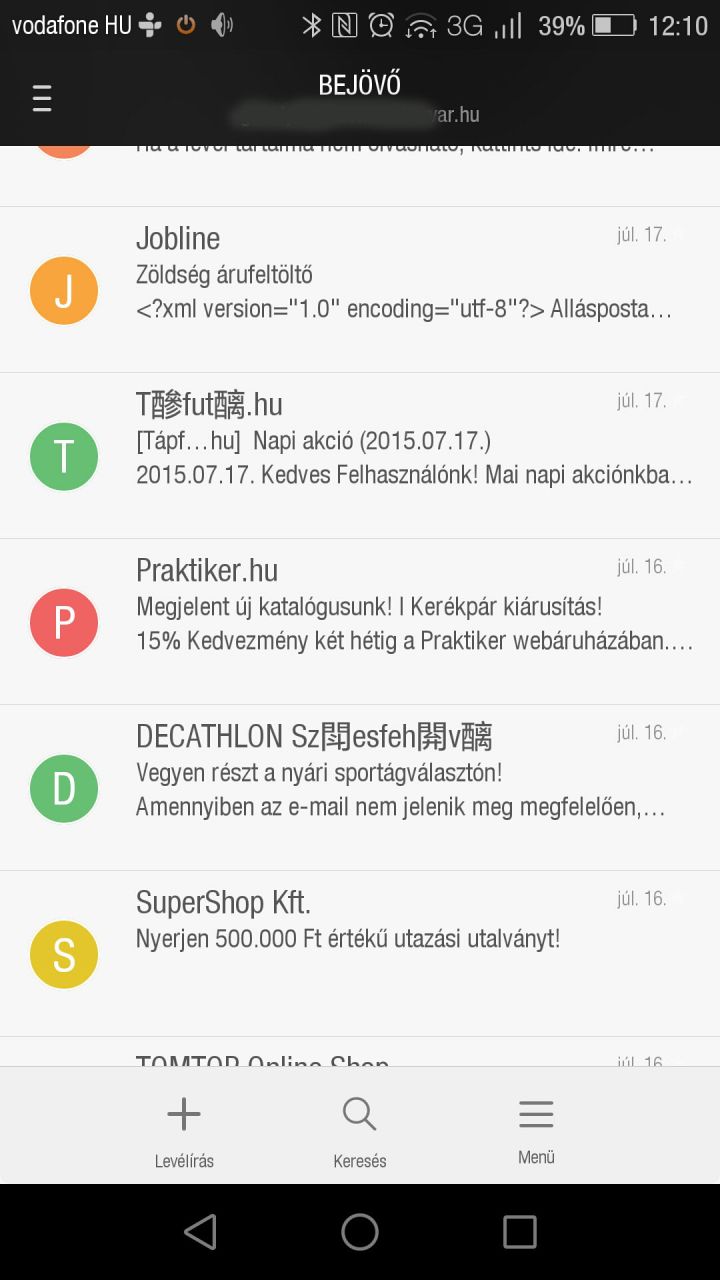The width and height of the screenshot is (720, 1280).
Task: Return to the home screen
Action: point(360,1232)
